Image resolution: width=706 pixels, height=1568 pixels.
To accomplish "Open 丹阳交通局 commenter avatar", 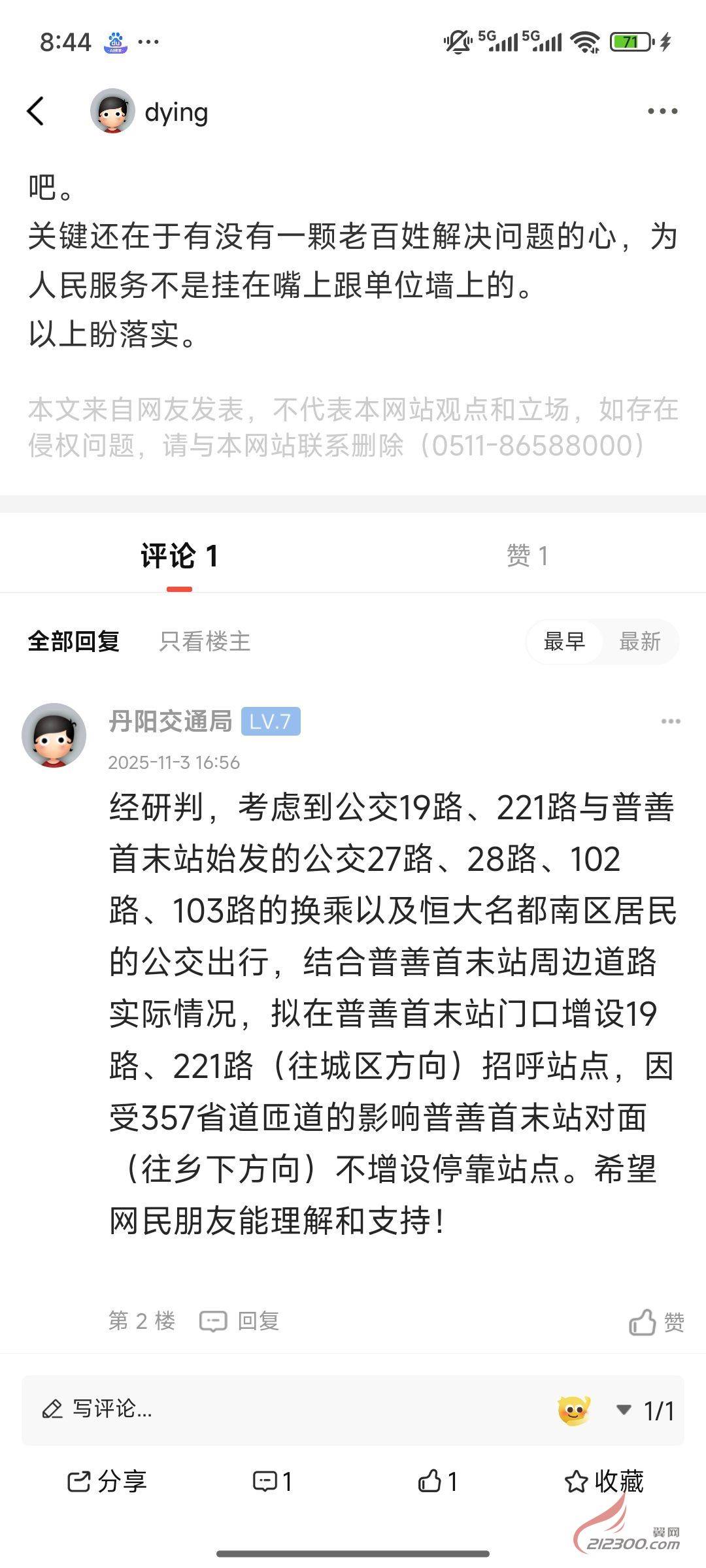I will tap(54, 735).
